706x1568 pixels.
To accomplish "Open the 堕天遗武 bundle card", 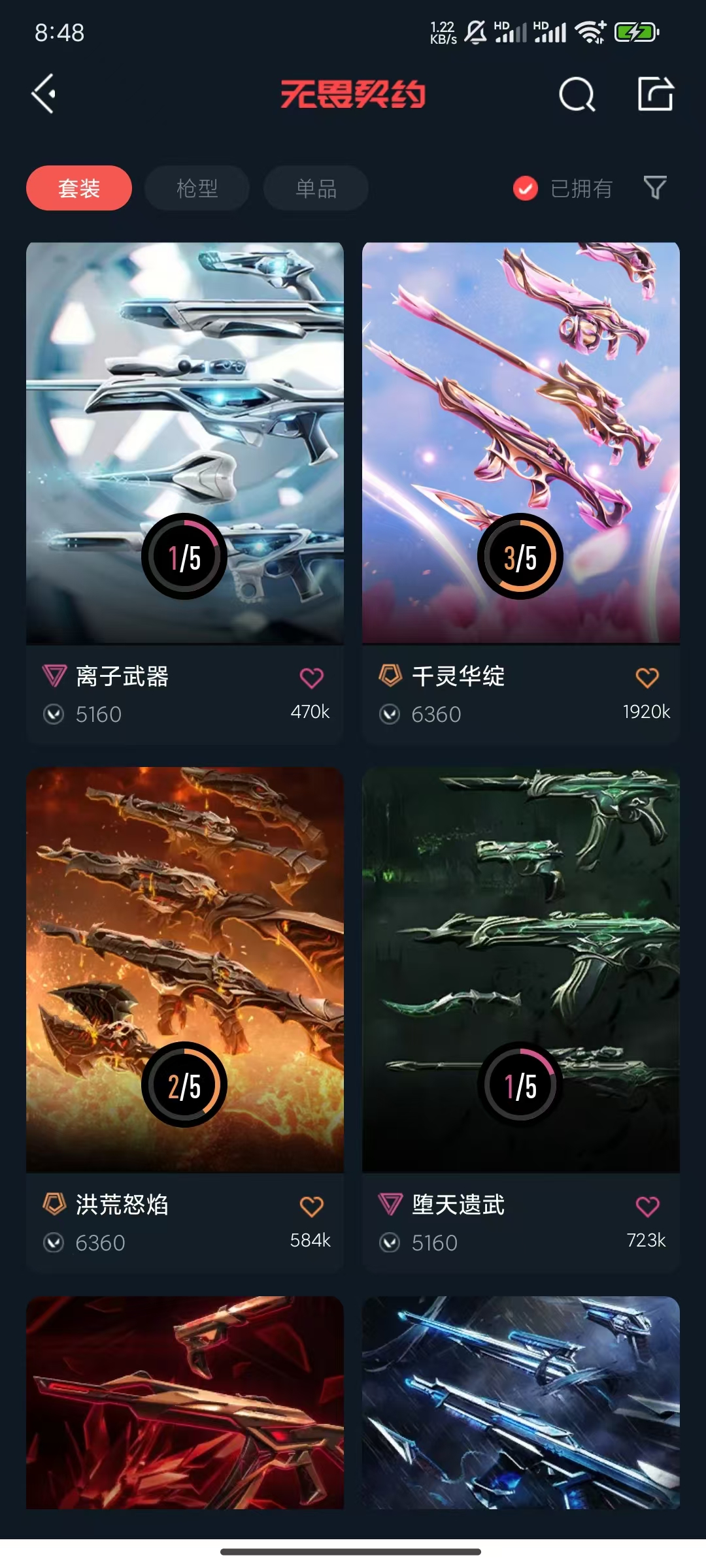I will coord(521,1019).
